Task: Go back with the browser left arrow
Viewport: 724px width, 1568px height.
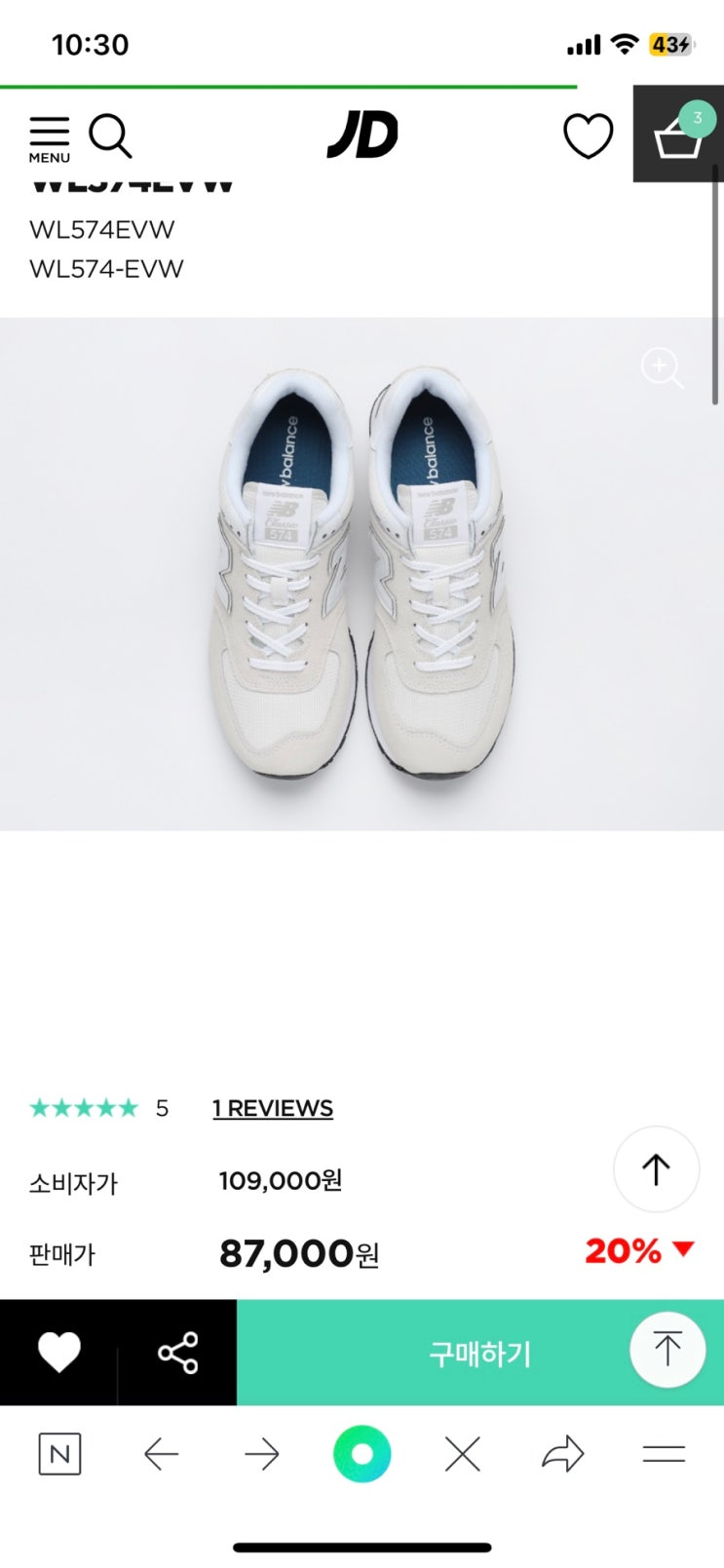Action: pos(161,1455)
